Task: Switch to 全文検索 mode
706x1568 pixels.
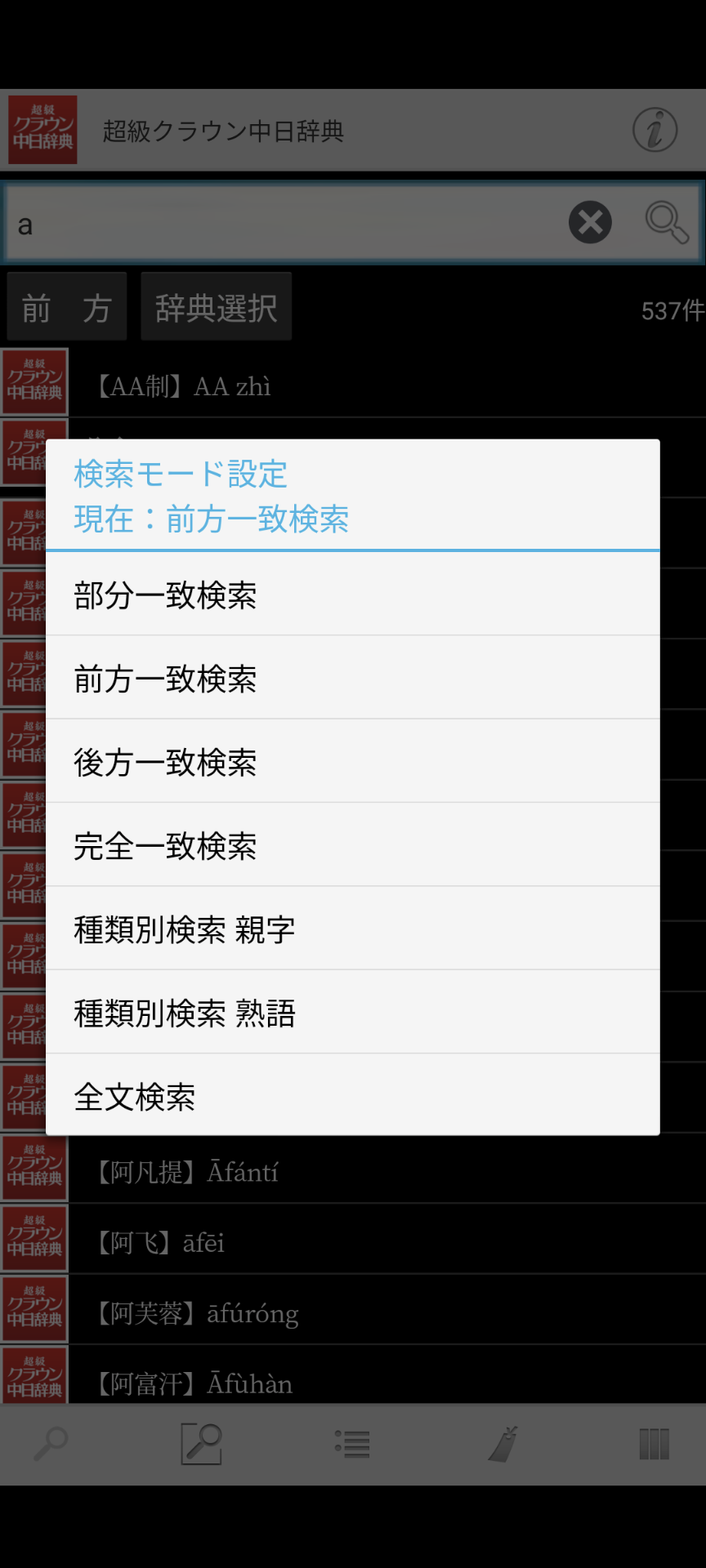Action: tap(352, 1096)
